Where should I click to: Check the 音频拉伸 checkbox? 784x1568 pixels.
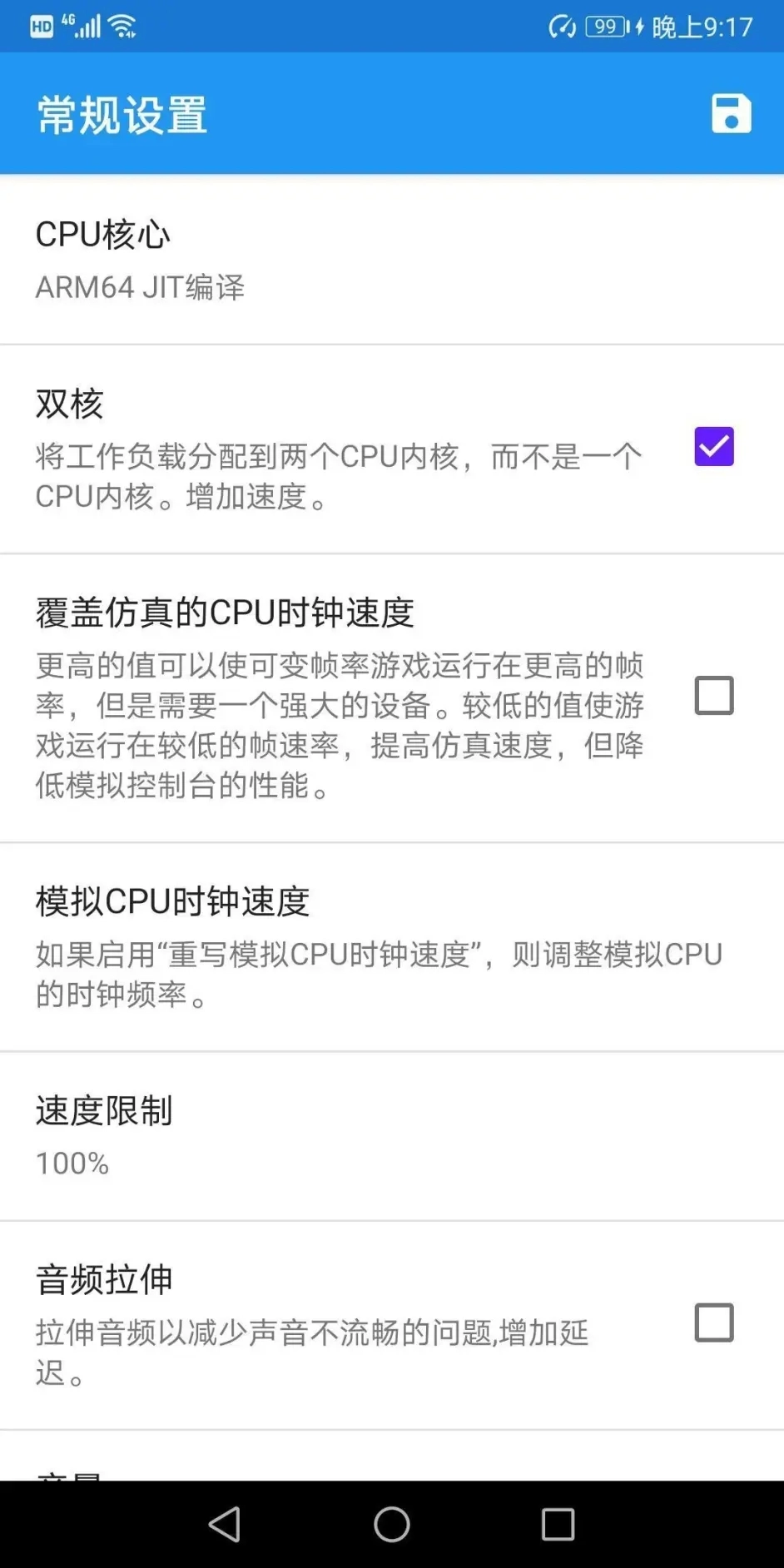tap(713, 1322)
